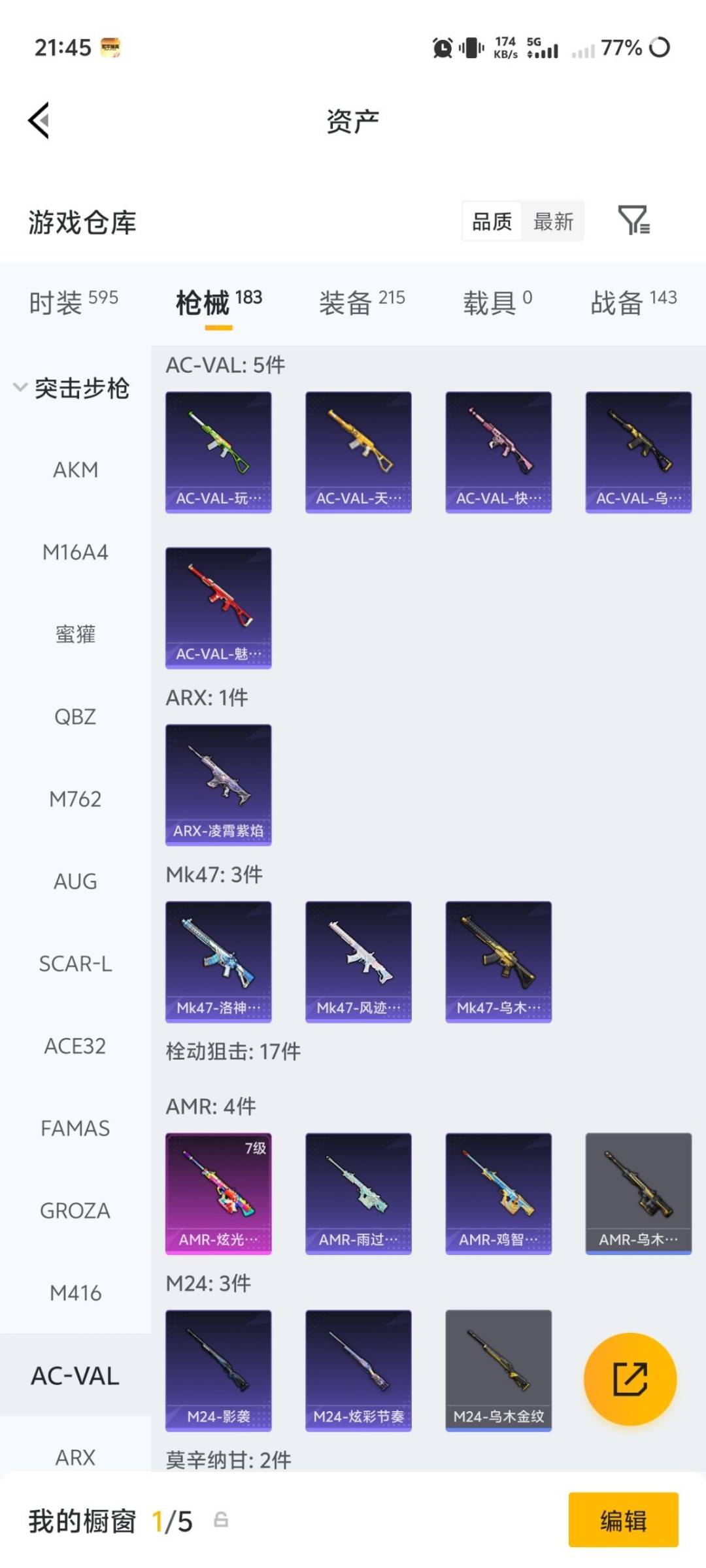Sort items by 最新
This screenshot has height=1568, width=706.
(553, 221)
